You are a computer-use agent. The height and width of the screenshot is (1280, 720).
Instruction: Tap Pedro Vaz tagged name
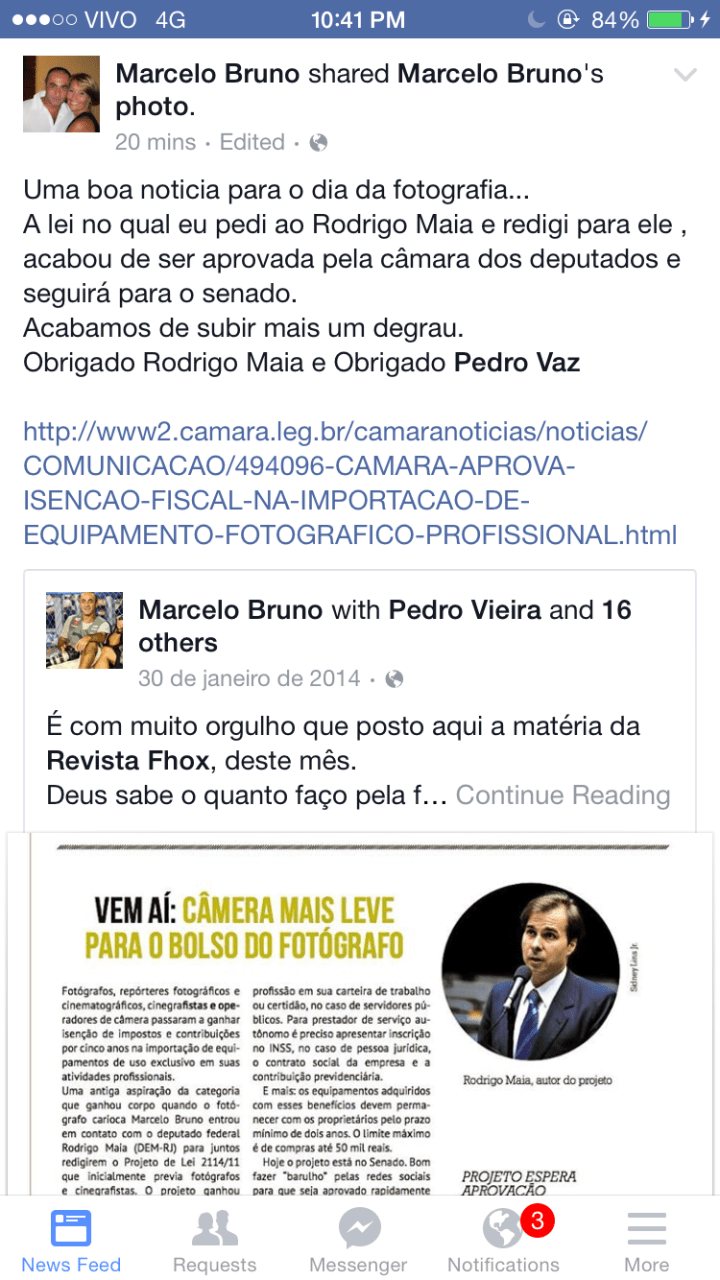click(x=516, y=362)
